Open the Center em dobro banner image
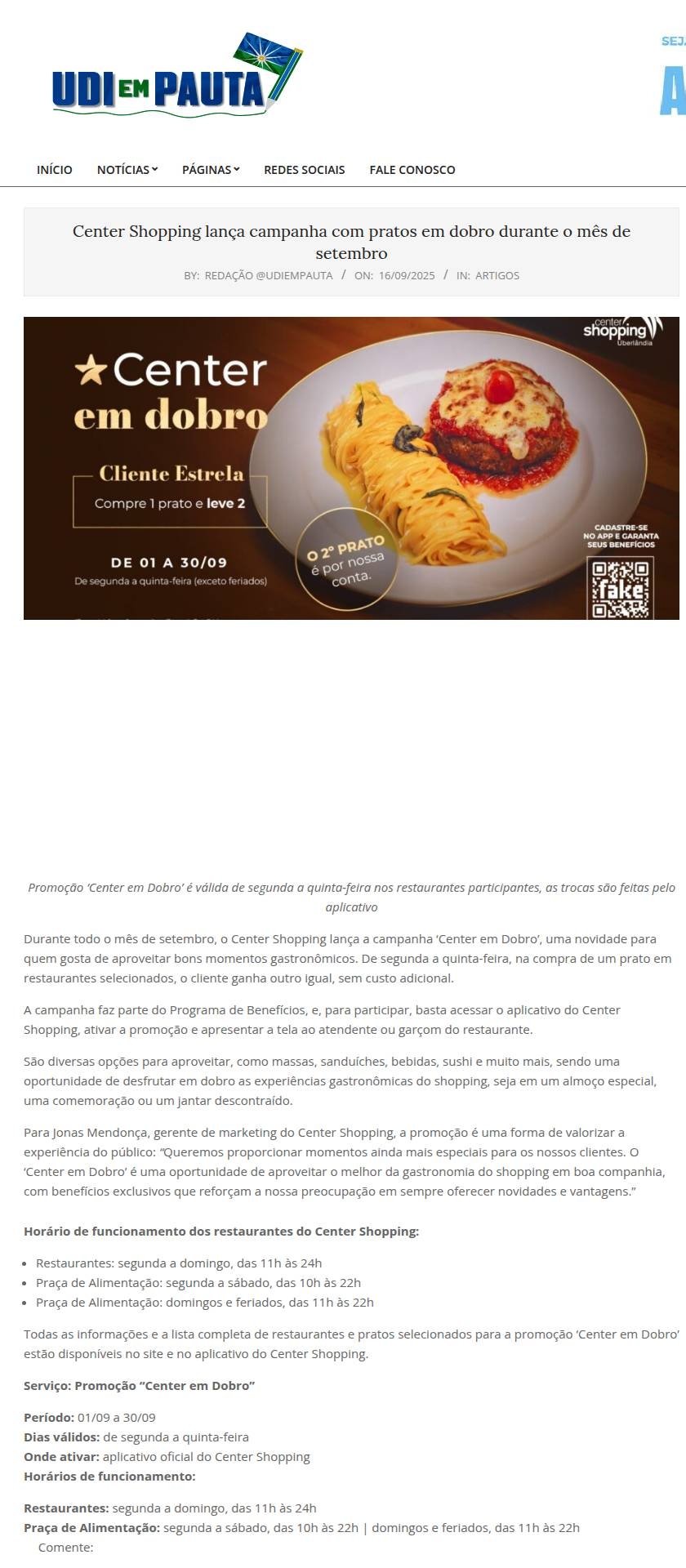 click(351, 468)
